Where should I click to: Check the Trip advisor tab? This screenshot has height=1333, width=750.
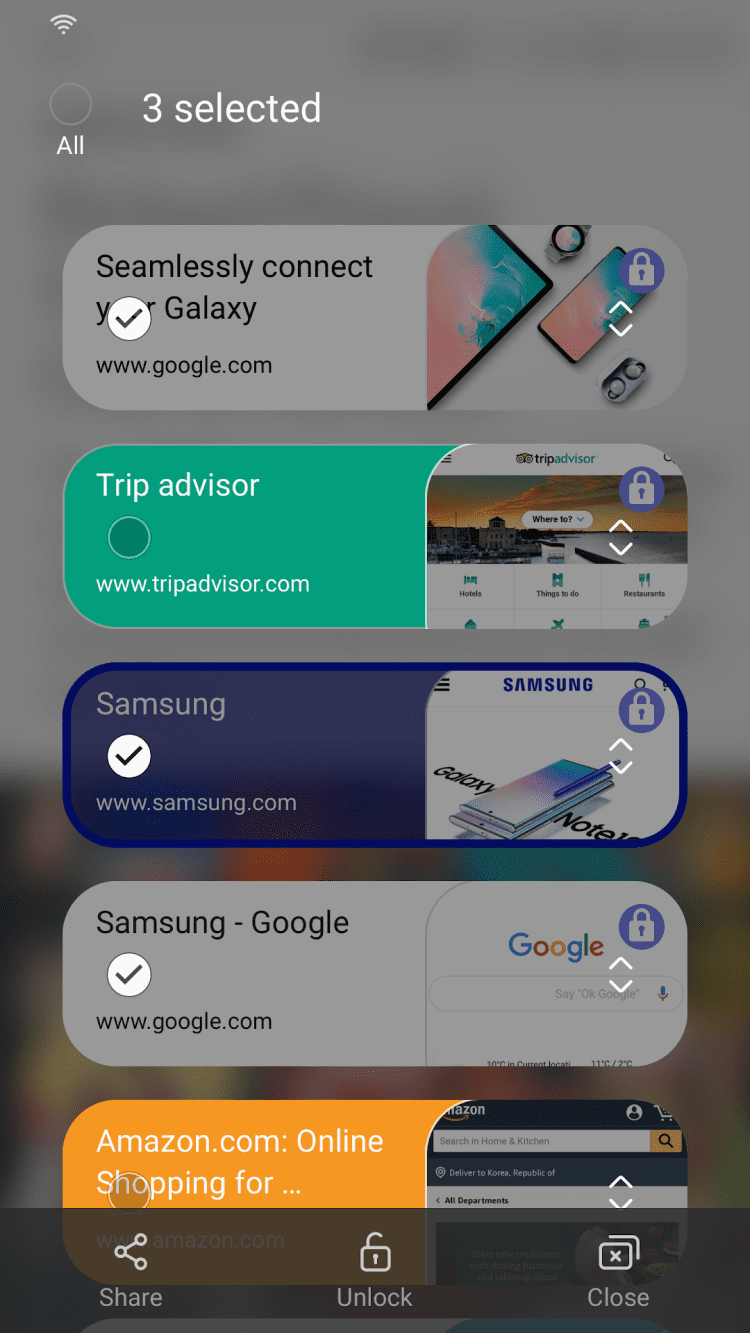tap(129, 538)
